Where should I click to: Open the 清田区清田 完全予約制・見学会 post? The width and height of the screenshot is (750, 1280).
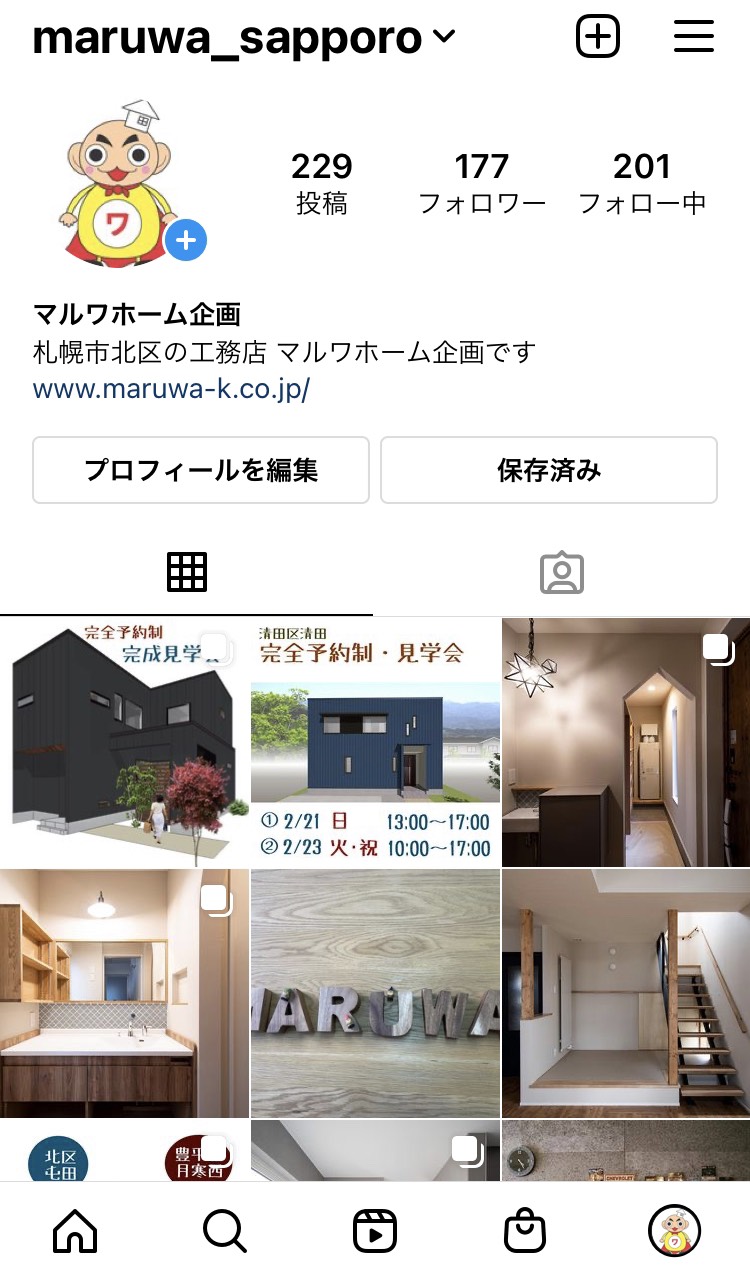[375, 742]
